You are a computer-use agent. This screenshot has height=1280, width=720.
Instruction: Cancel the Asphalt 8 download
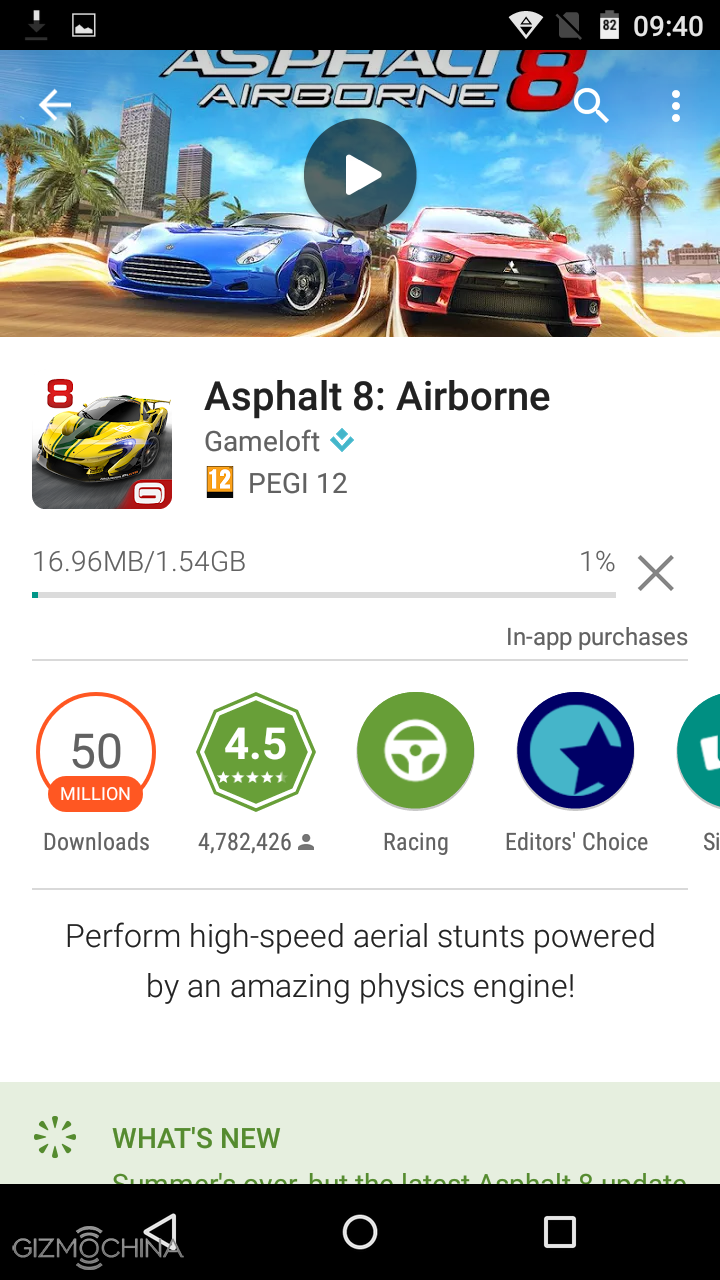(x=656, y=574)
